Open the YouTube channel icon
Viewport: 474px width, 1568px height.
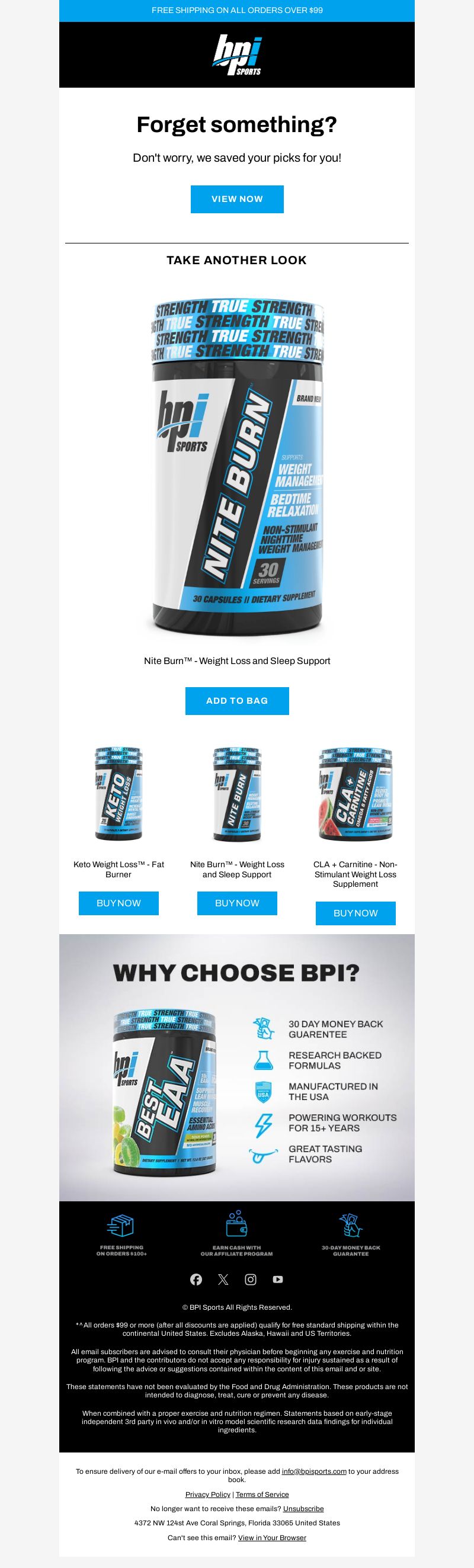[278, 1280]
